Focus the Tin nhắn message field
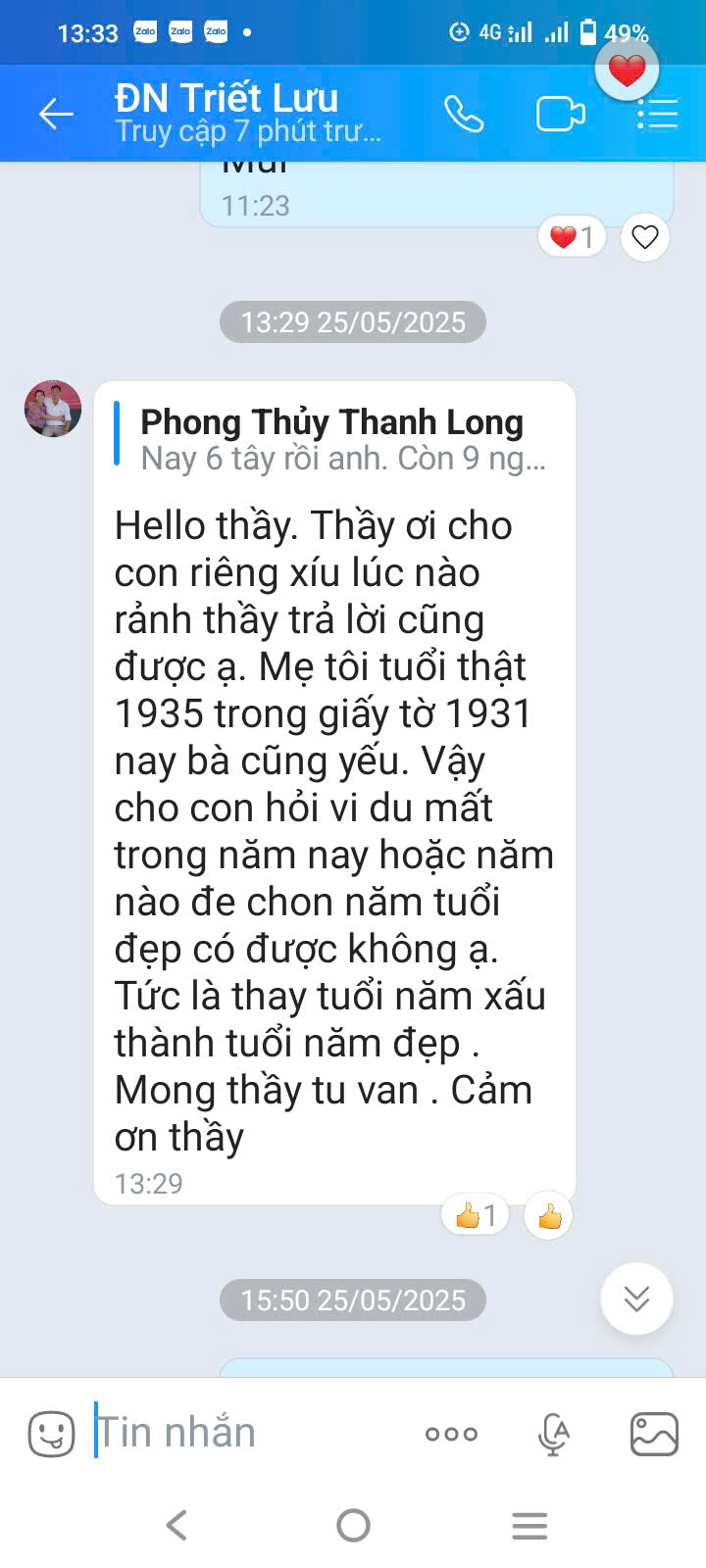 (245, 1433)
